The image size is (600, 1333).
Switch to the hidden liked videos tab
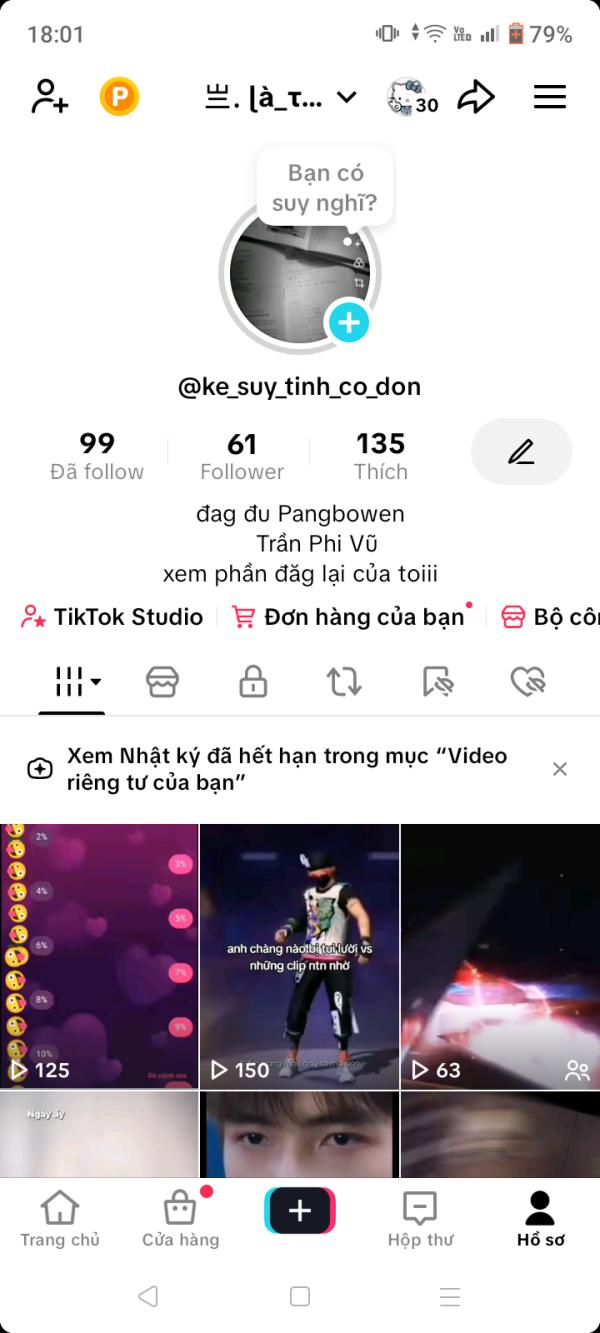point(527,683)
